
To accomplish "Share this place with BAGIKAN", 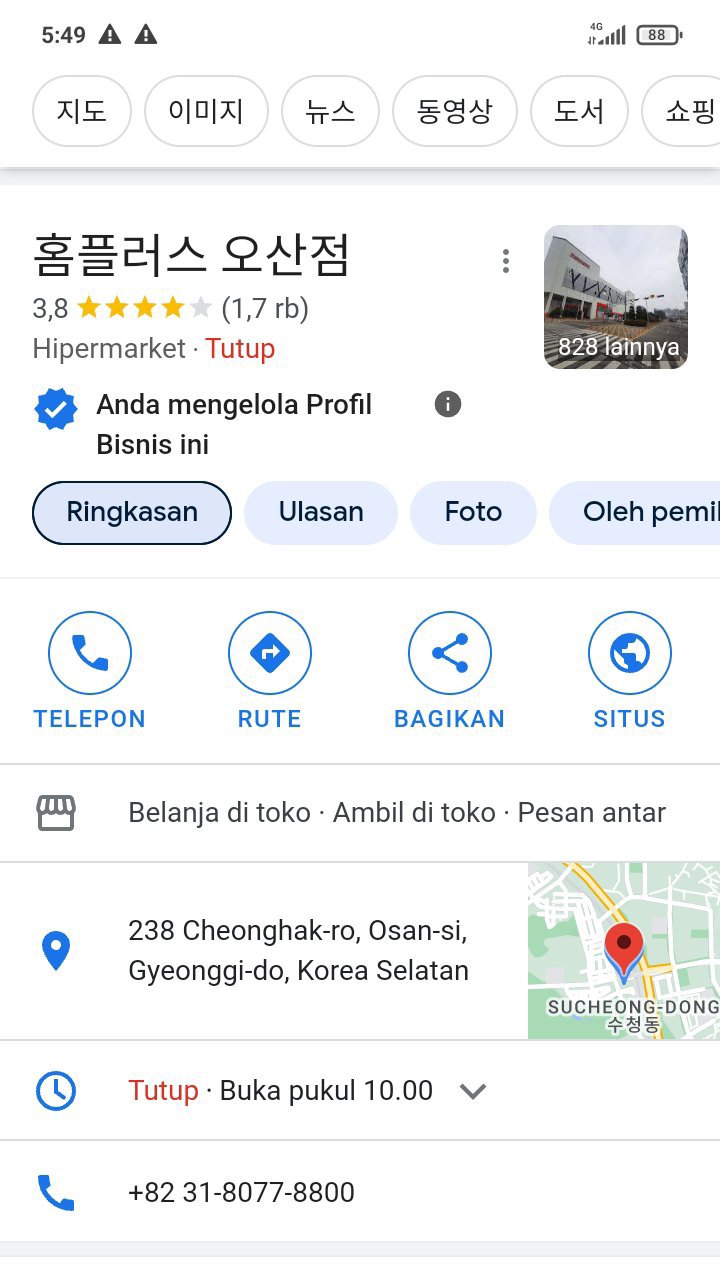I will tap(450, 670).
